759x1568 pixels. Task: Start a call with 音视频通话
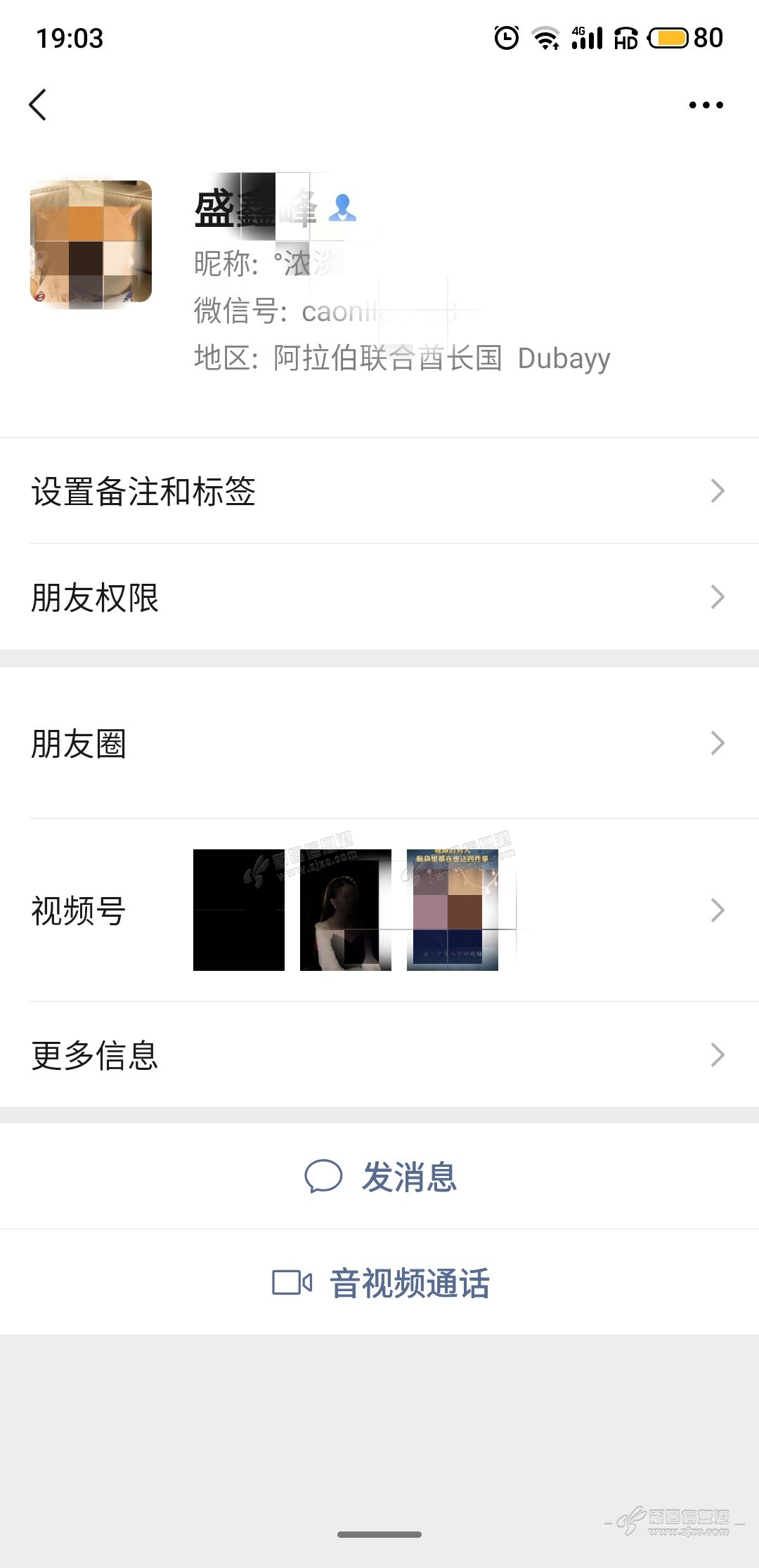(x=381, y=1283)
